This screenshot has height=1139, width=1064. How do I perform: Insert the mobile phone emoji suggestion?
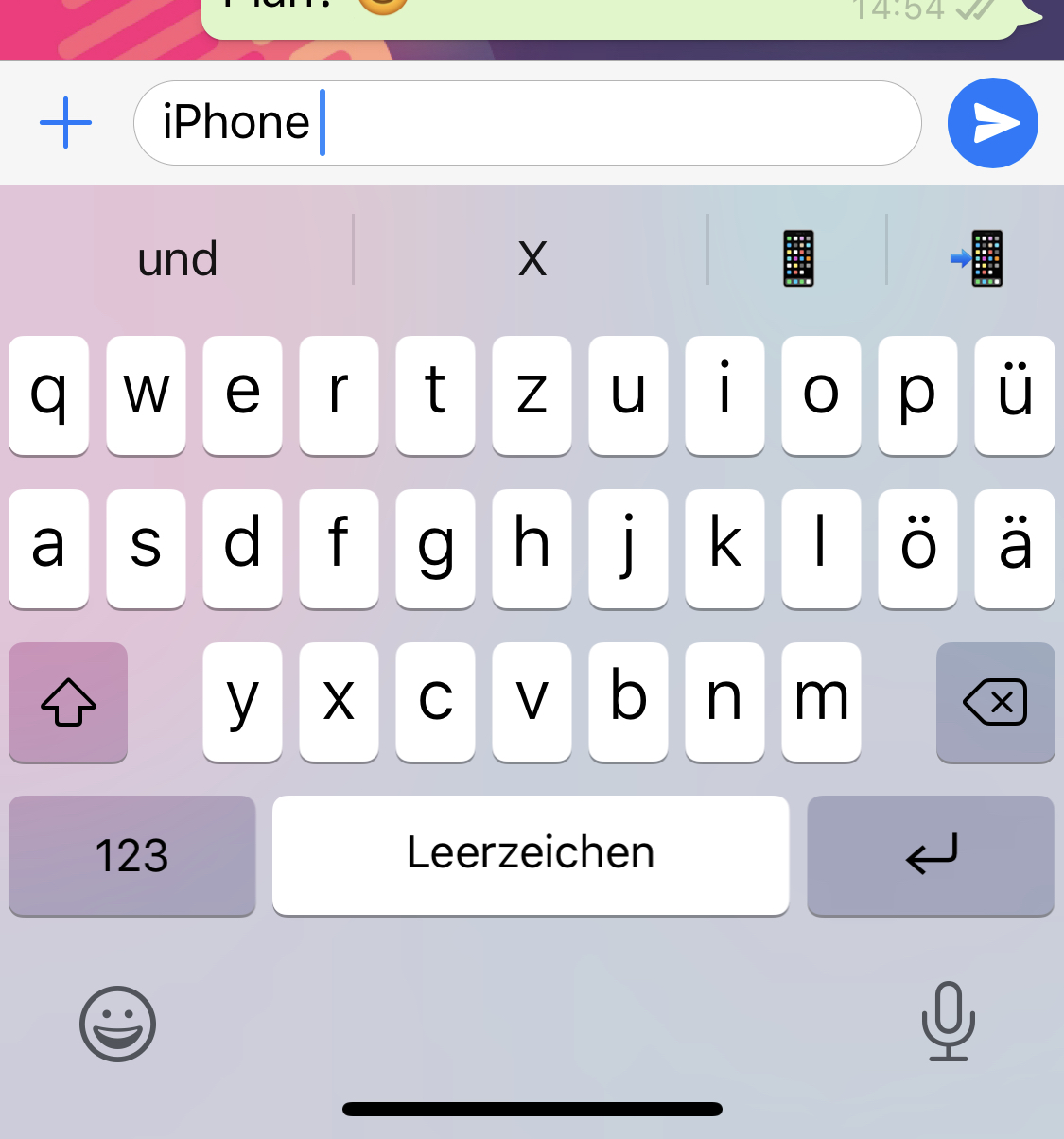pyautogui.click(x=798, y=257)
